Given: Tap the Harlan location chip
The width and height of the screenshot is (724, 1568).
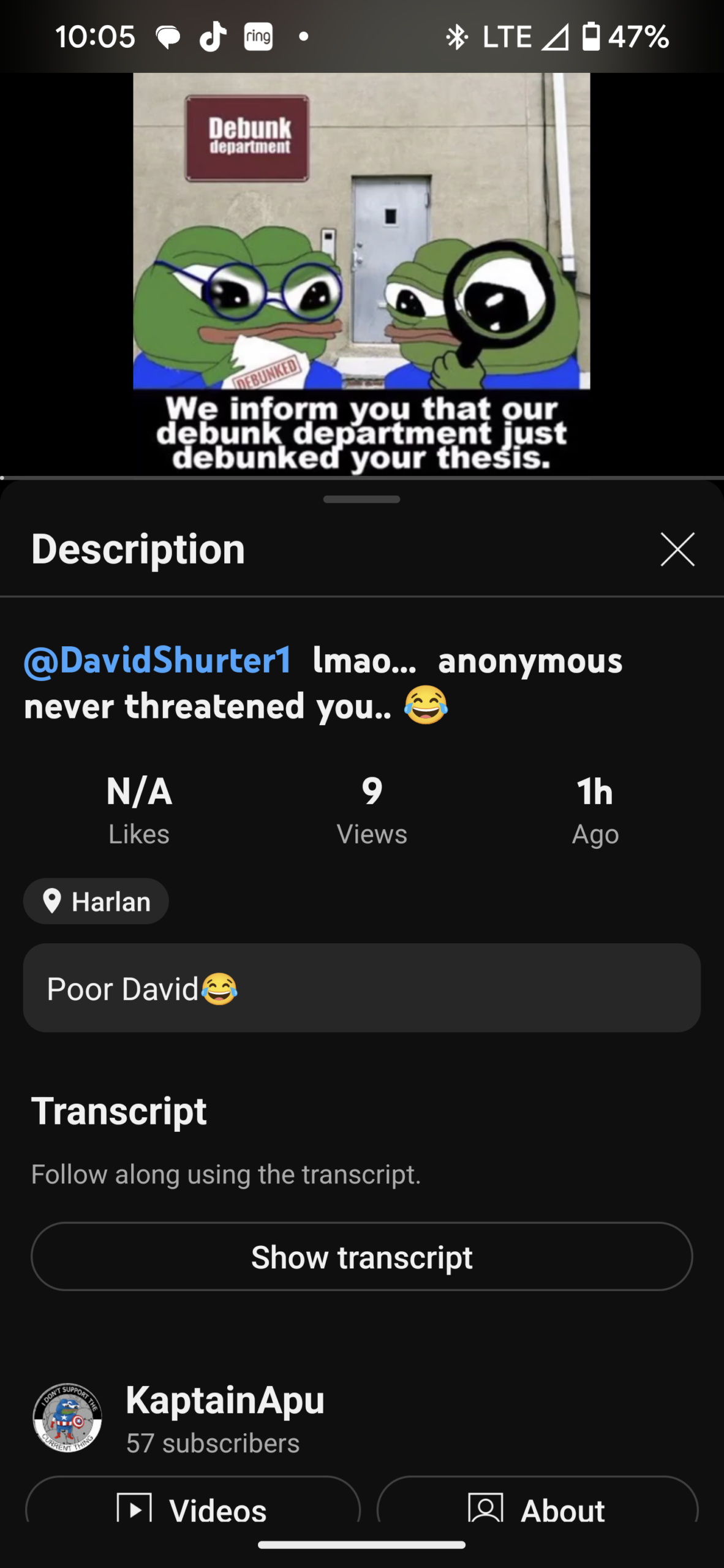Looking at the screenshot, I should [x=96, y=902].
